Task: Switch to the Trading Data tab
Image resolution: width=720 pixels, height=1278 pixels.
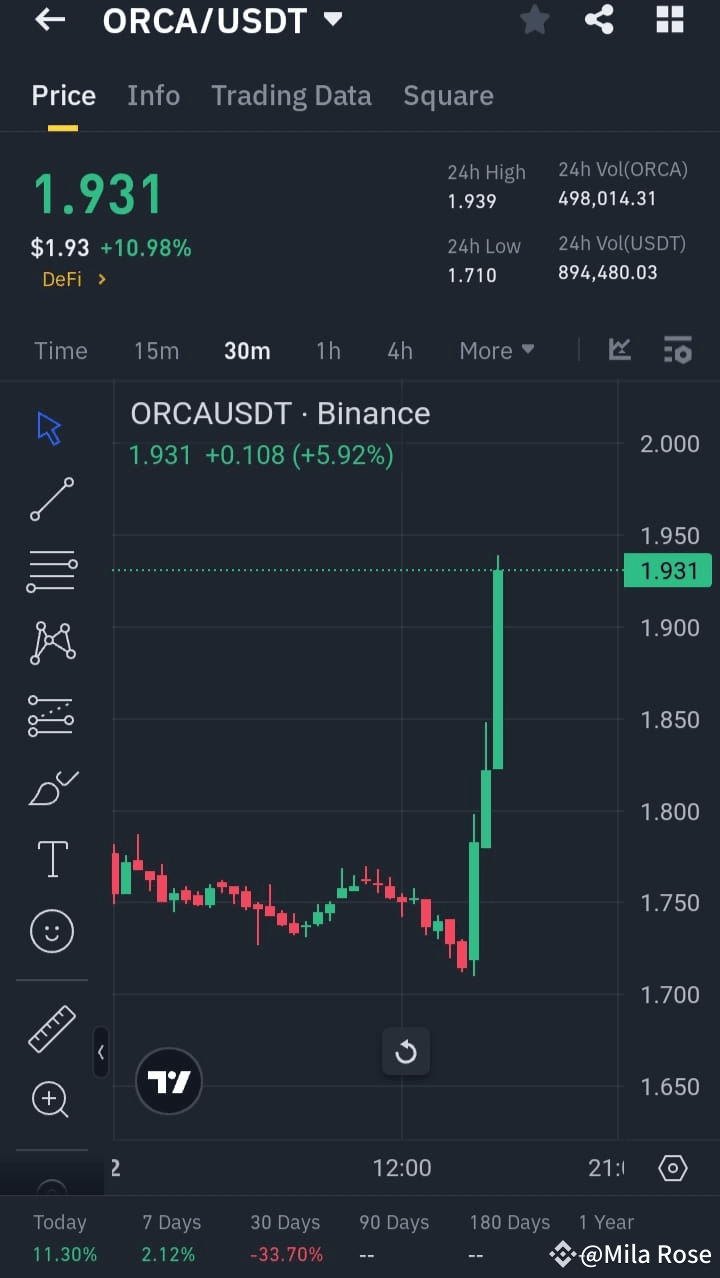Action: (291, 95)
